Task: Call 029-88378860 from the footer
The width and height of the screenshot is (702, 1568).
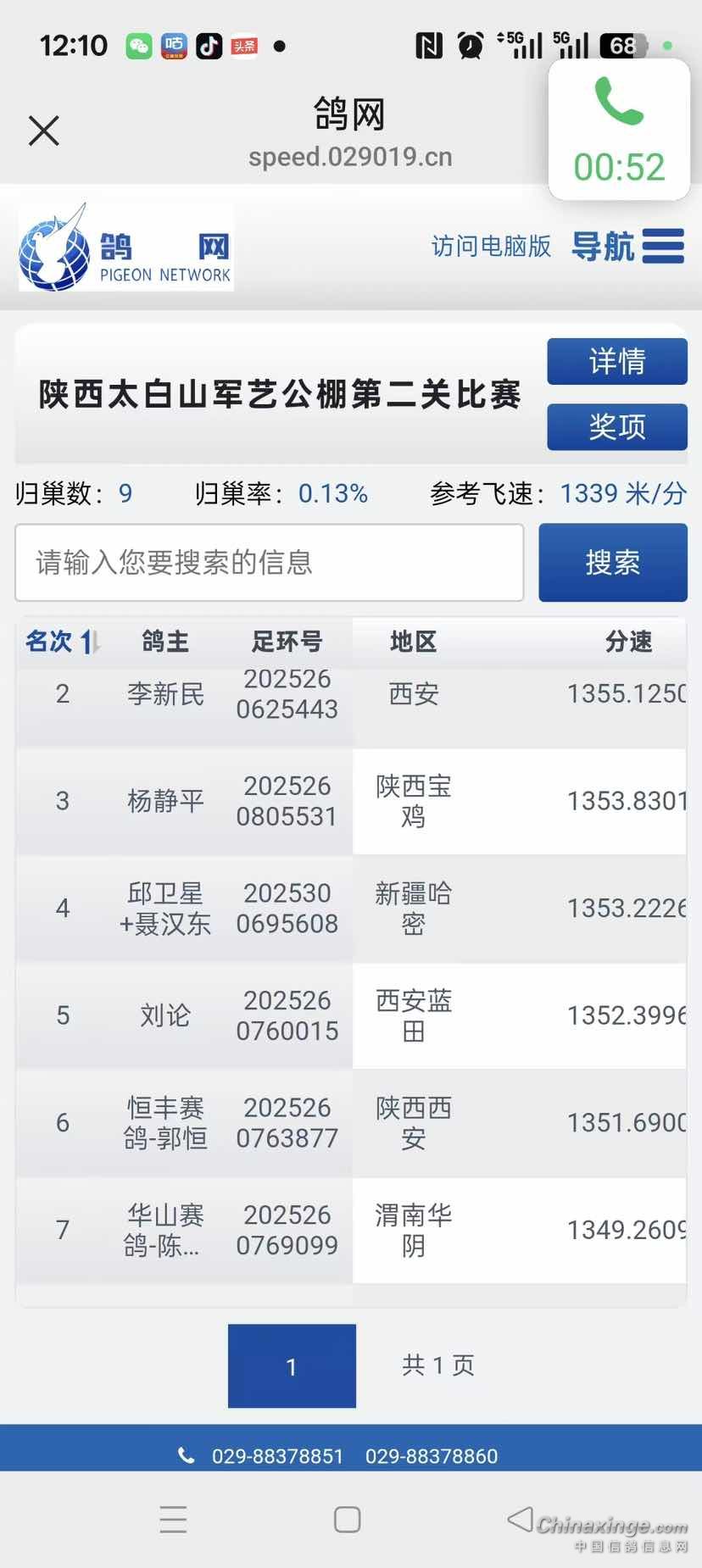Action: tap(432, 1456)
